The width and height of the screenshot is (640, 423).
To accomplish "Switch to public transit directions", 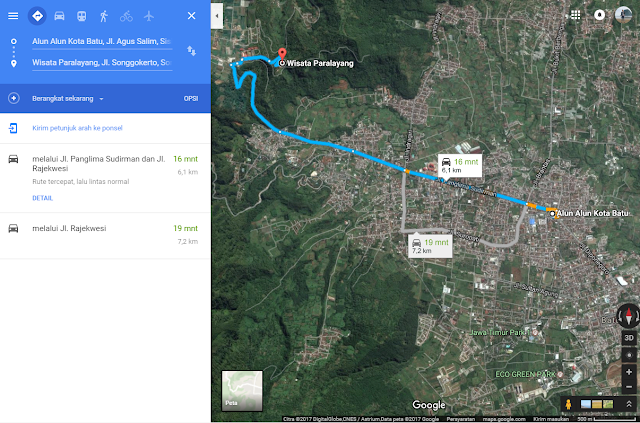I will click(81, 16).
